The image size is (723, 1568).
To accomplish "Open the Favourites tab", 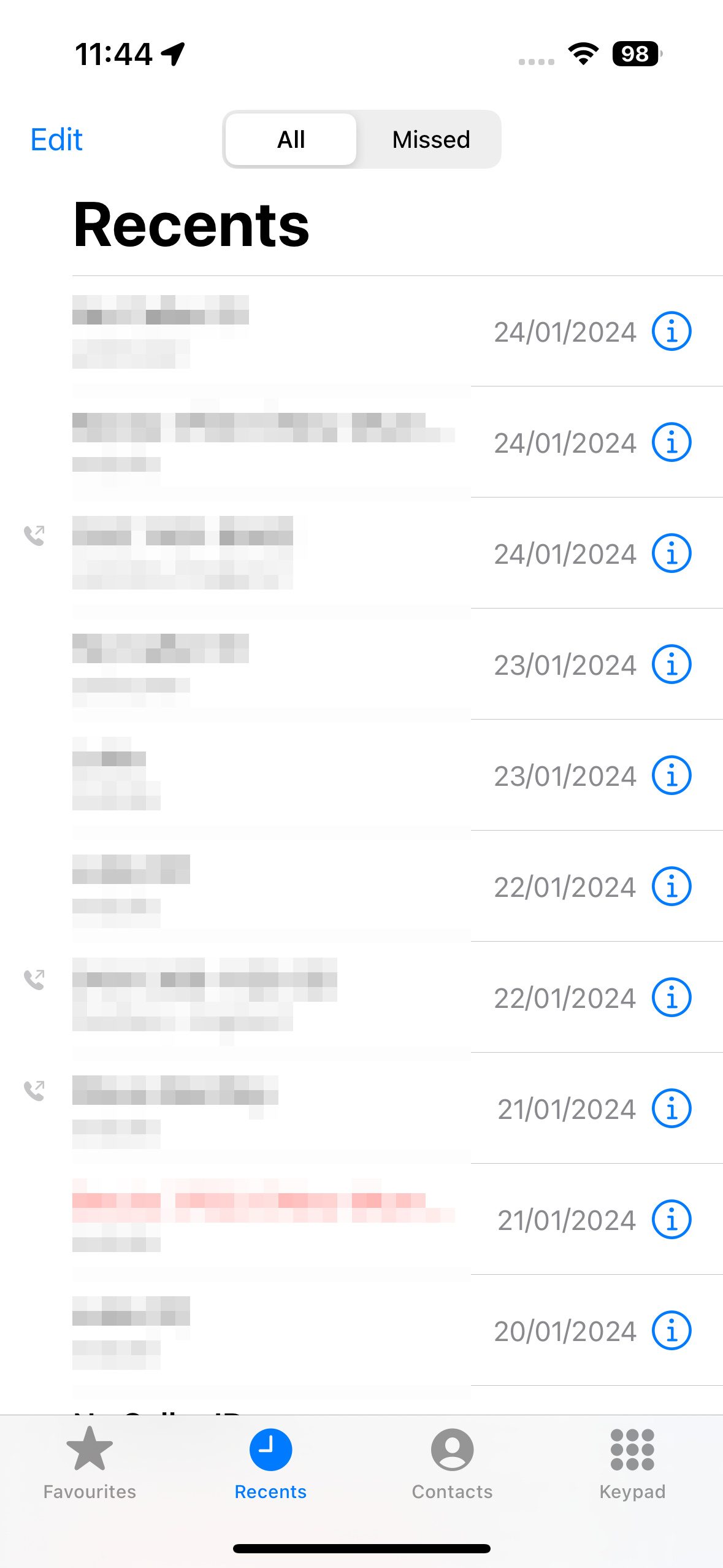I will pyautogui.click(x=90, y=1462).
